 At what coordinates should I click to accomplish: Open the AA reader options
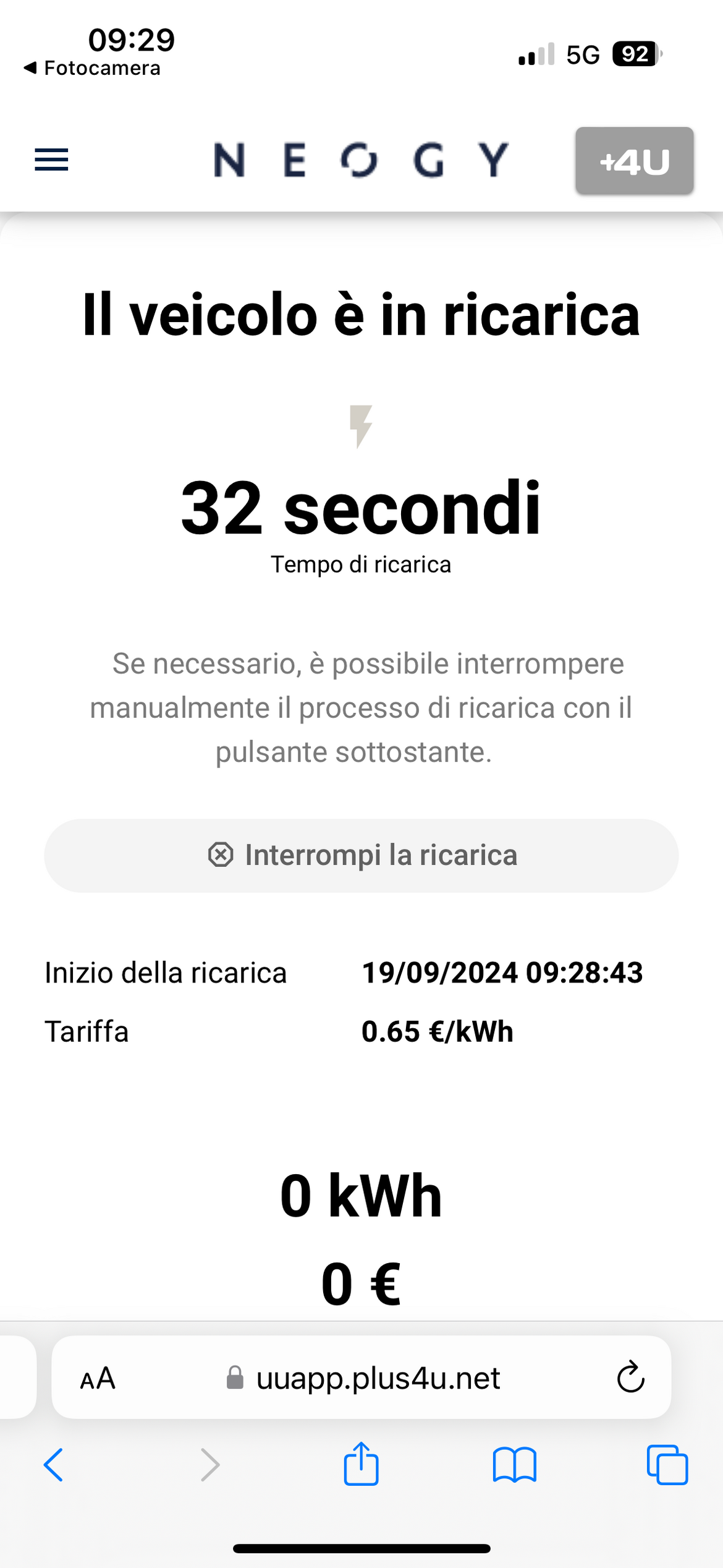(98, 1378)
